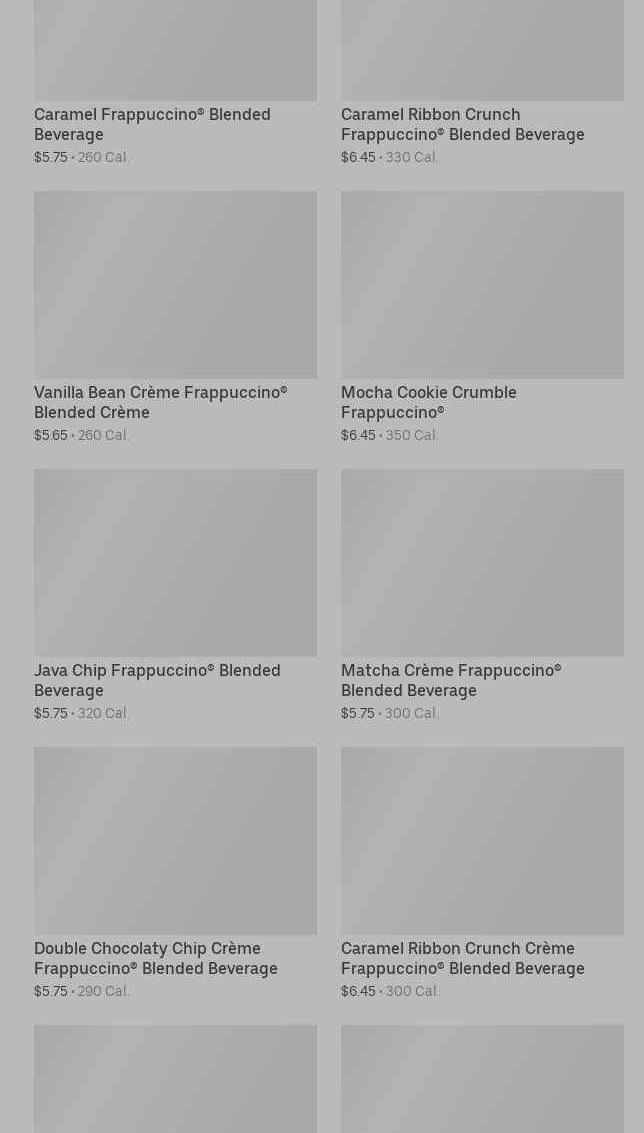Open Vanilla Bean Crème Frappuccino Blended Crème
Image resolution: width=644 pixels, height=1133 pixels.
[x=160, y=402]
